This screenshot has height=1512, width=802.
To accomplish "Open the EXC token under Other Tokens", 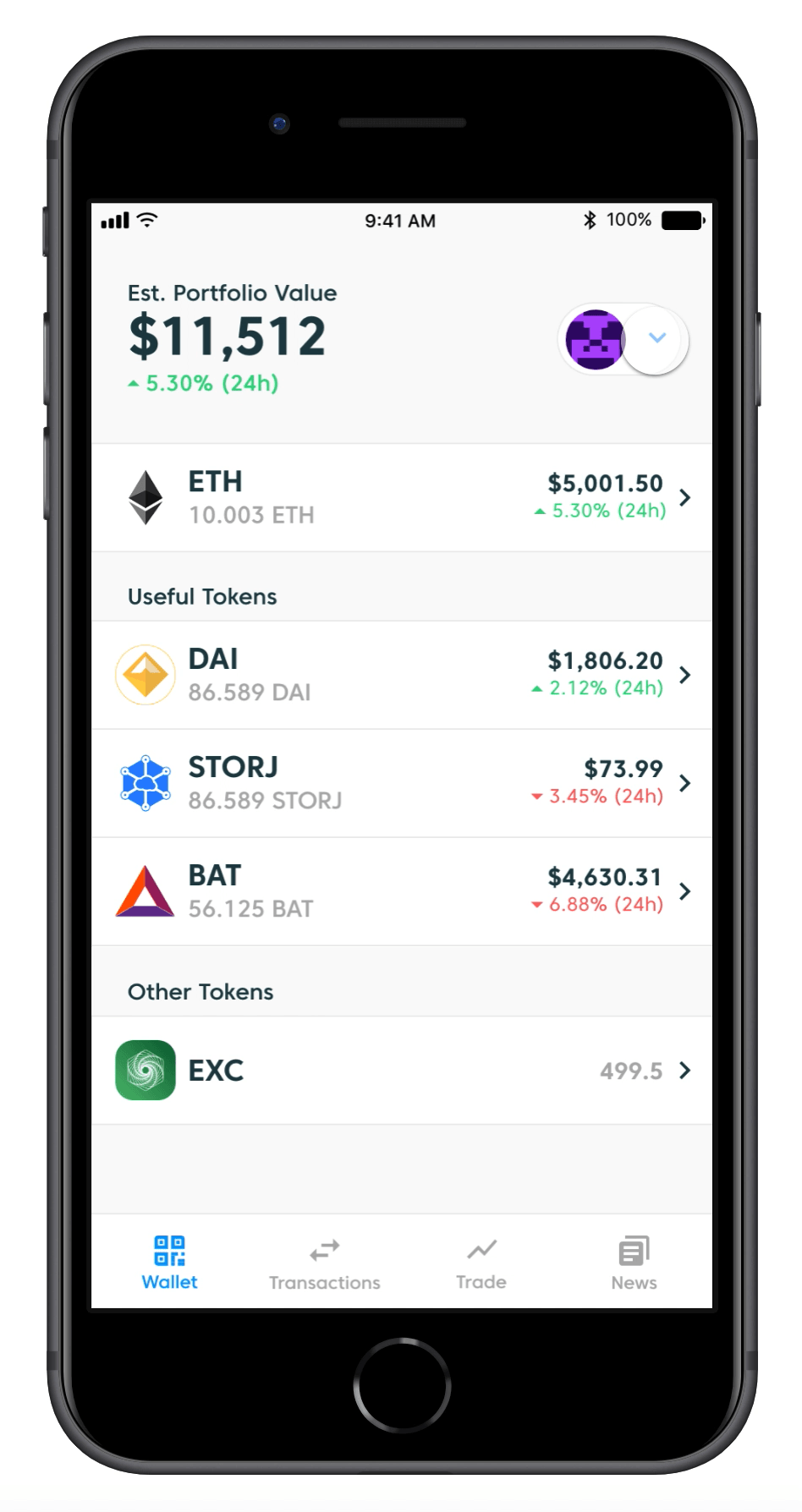I will [x=402, y=1071].
